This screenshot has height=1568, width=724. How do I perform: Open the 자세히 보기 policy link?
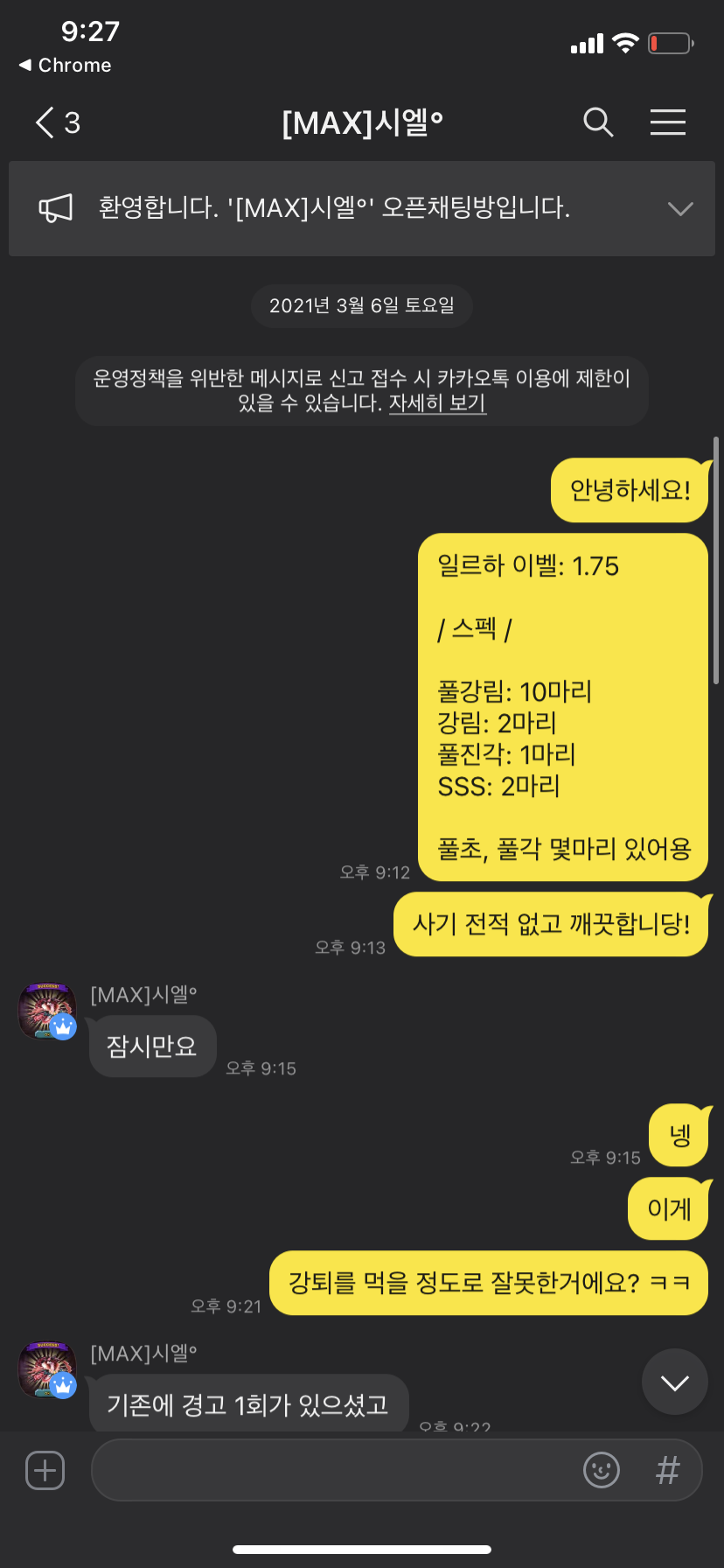(437, 403)
